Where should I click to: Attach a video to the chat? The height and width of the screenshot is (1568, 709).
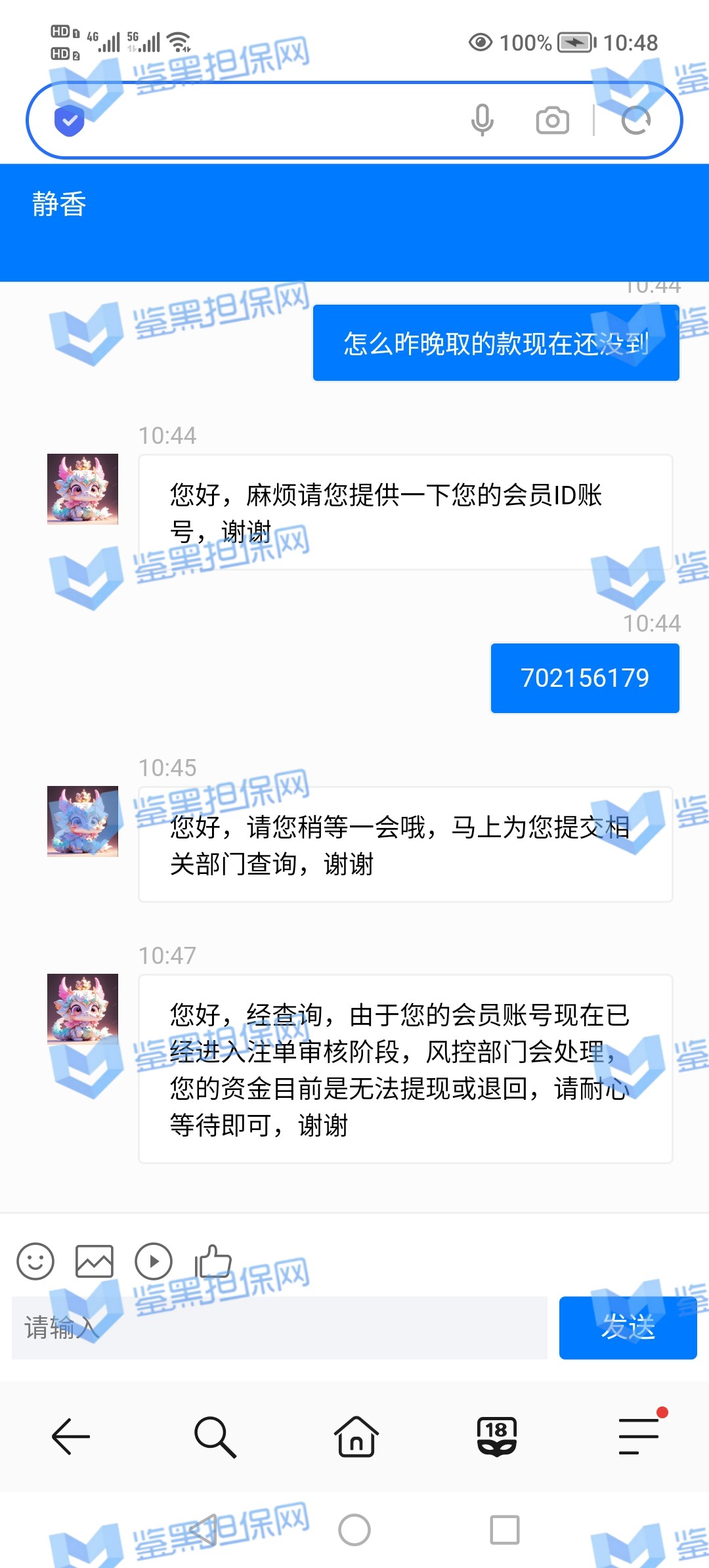(154, 1261)
